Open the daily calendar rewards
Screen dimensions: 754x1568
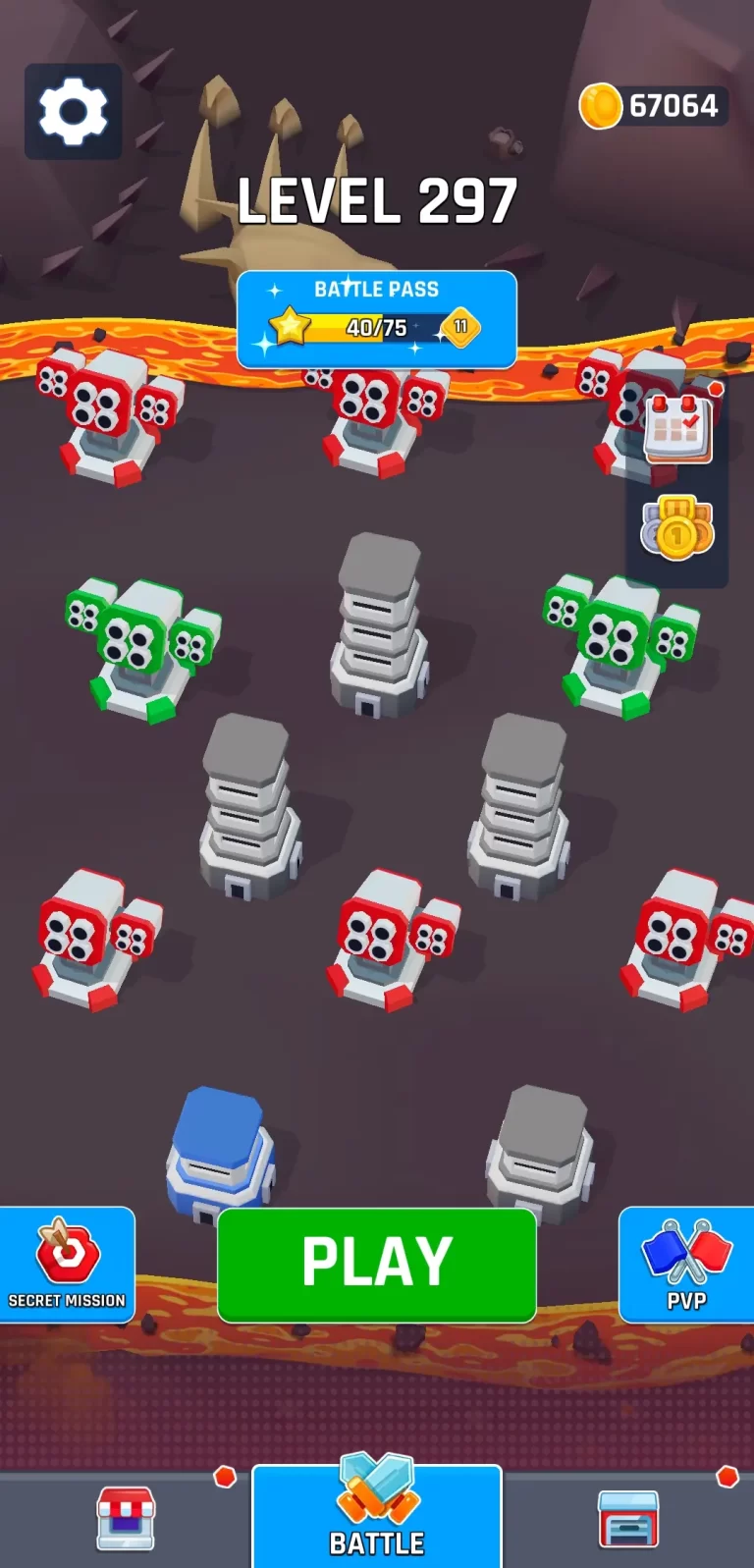point(677,429)
